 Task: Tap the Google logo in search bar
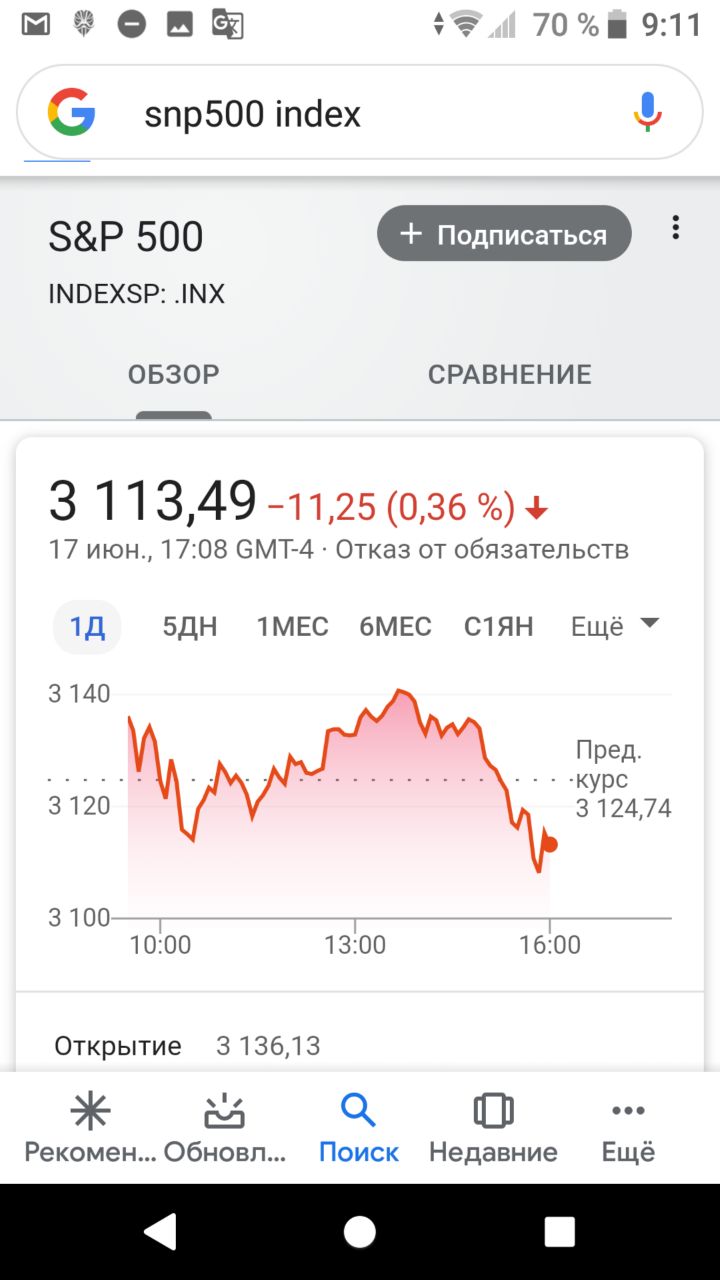click(x=72, y=113)
